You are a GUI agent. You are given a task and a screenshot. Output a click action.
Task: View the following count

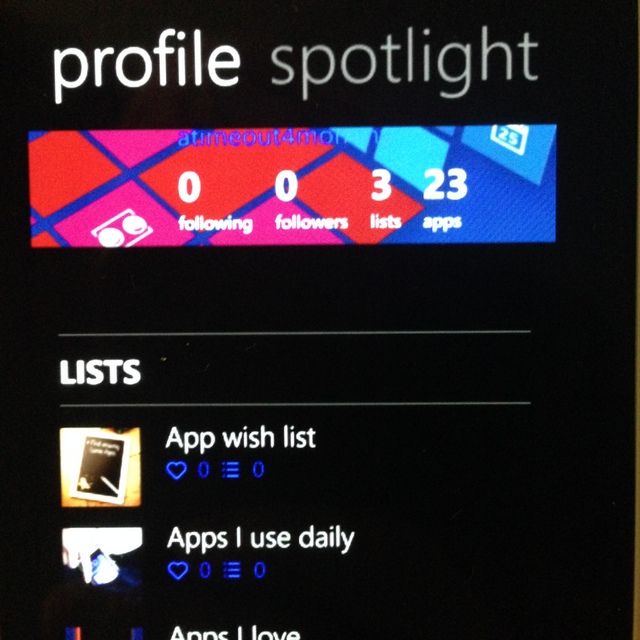215,202
